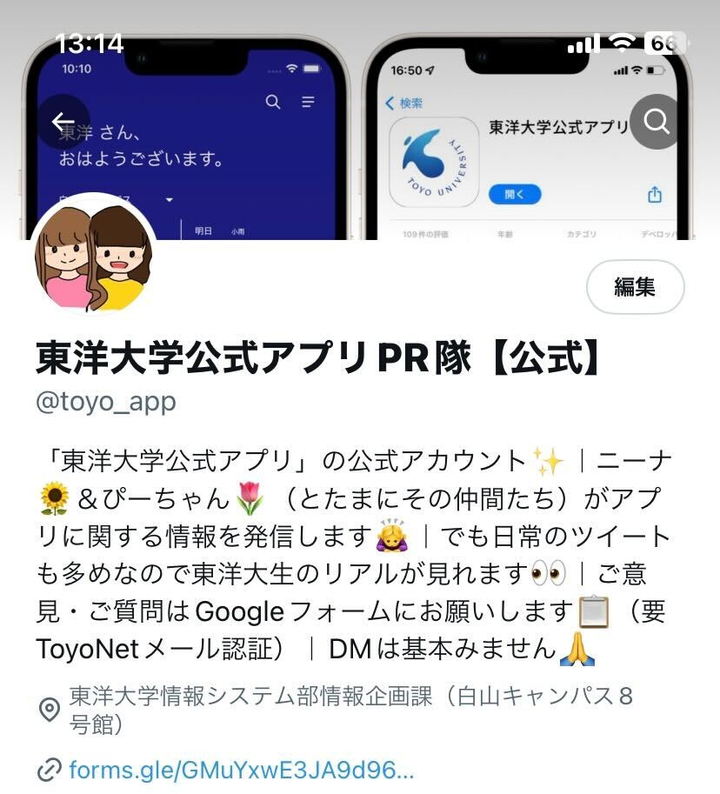Open search with the magnifier icon
The height and width of the screenshot is (794, 720).
pyautogui.click(x=656, y=122)
